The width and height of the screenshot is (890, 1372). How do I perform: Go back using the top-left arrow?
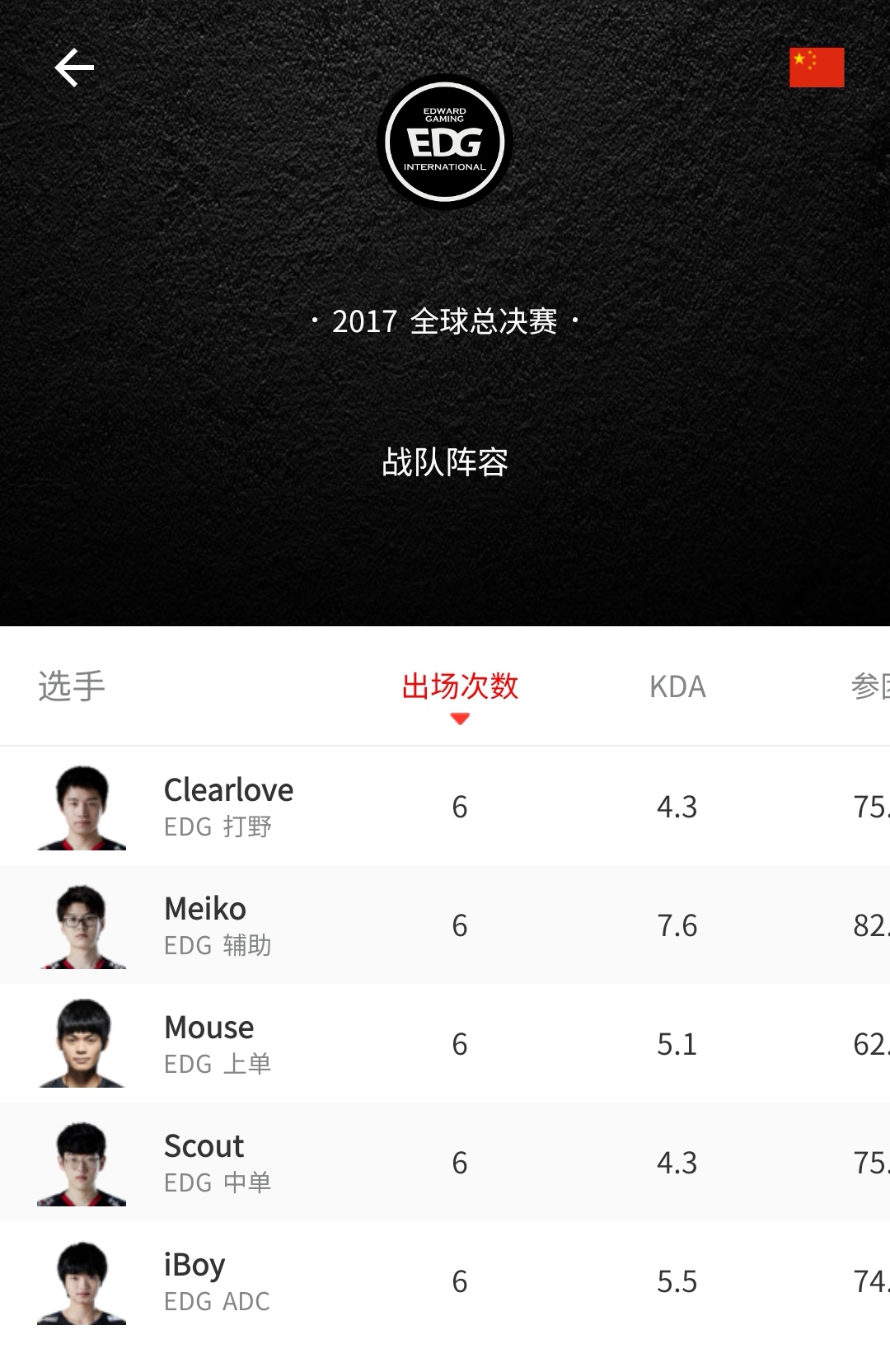[74, 68]
